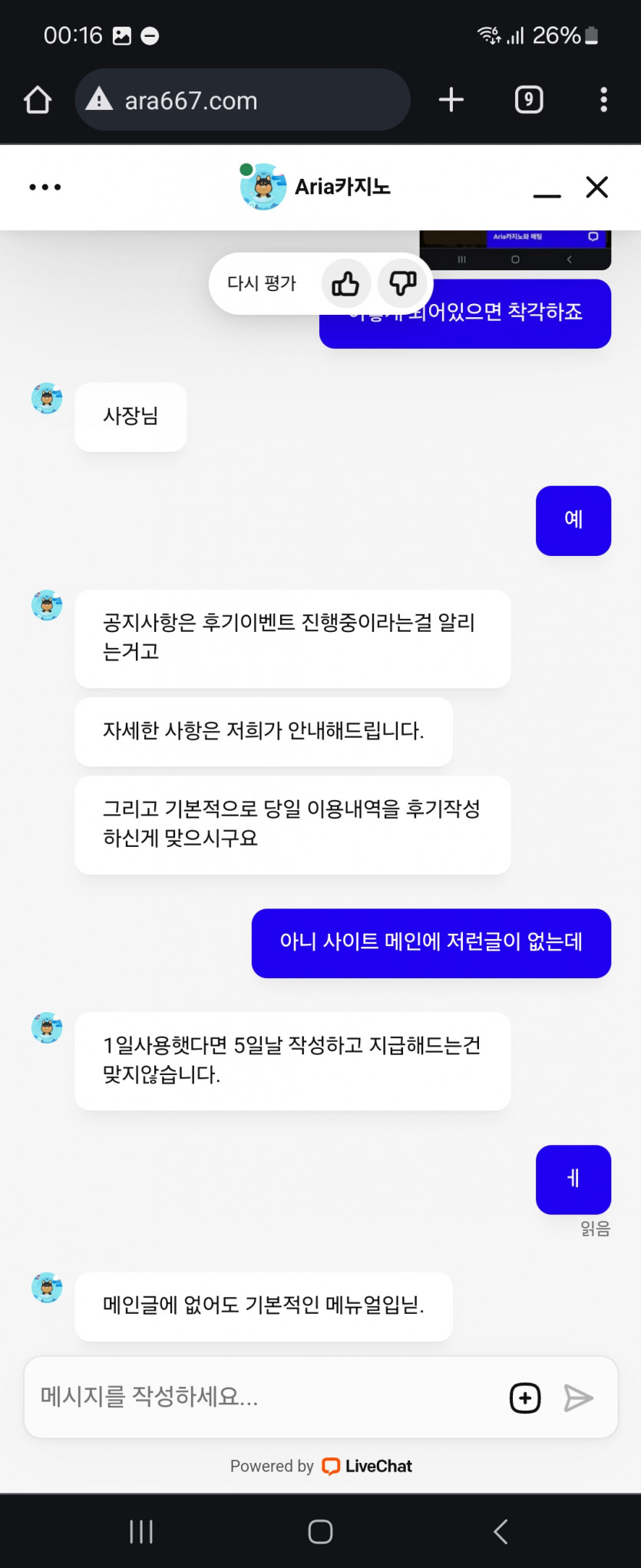Open the browser overflow menu

[x=603, y=100]
